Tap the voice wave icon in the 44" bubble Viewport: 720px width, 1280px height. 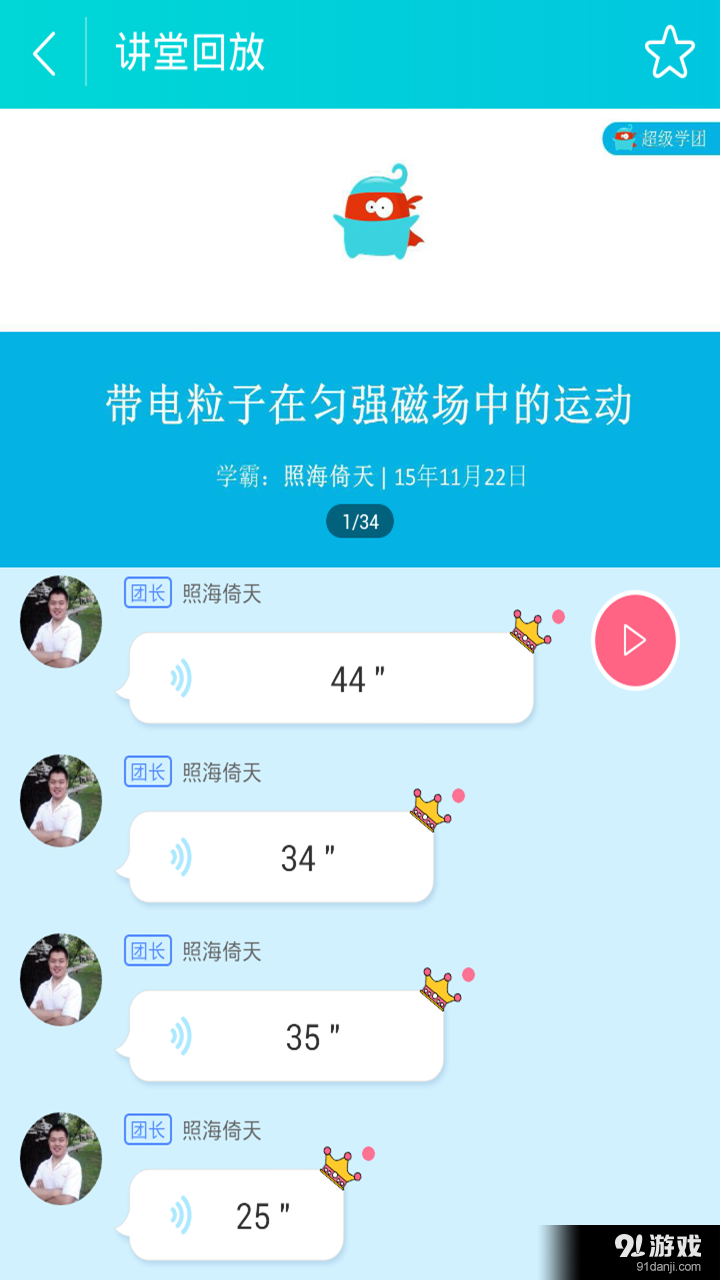point(179,677)
